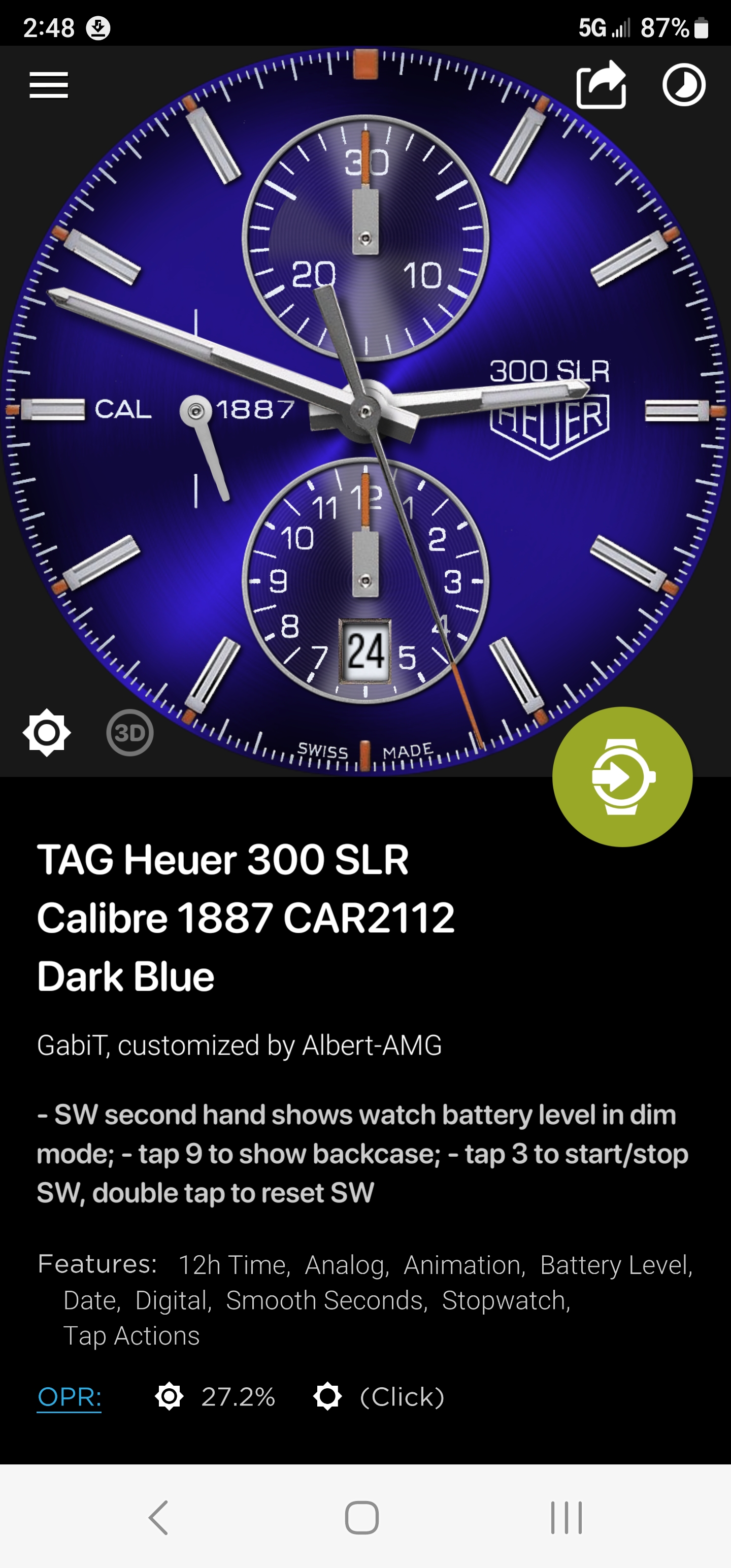731x1568 pixels.
Task: Share this watch face
Action: [x=602, y=85]
